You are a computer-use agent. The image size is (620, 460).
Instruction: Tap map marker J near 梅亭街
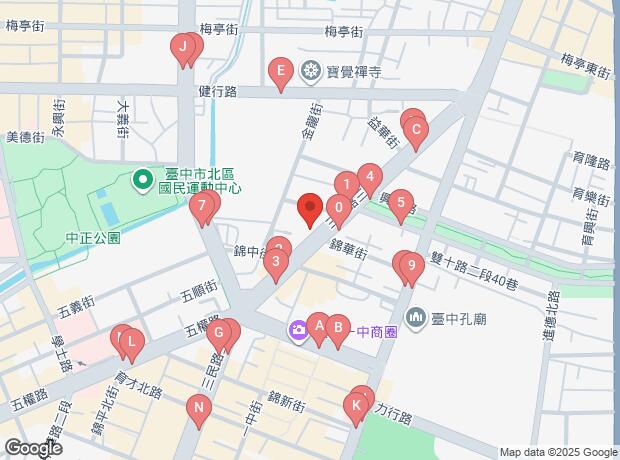(183, 48)
